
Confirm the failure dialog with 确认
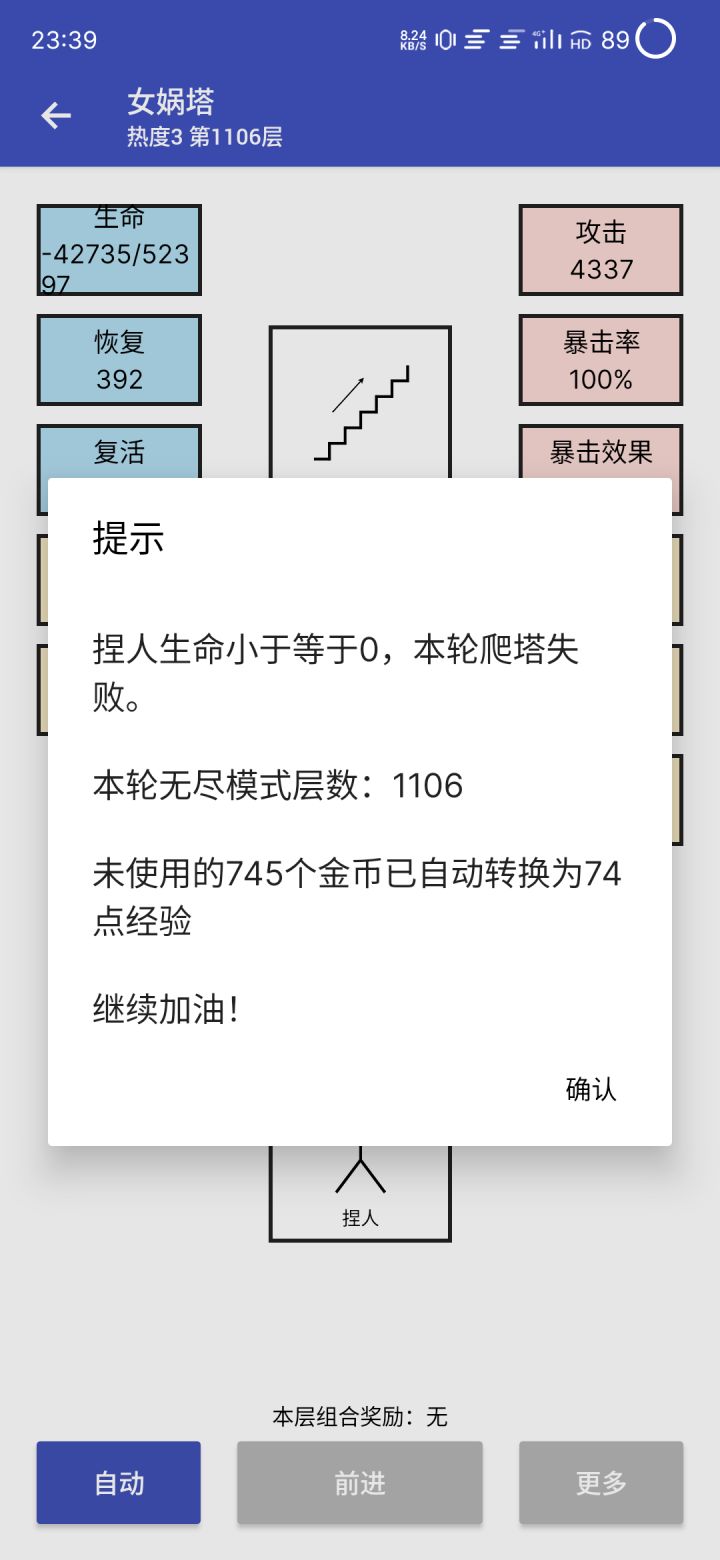pos(590,1090)
